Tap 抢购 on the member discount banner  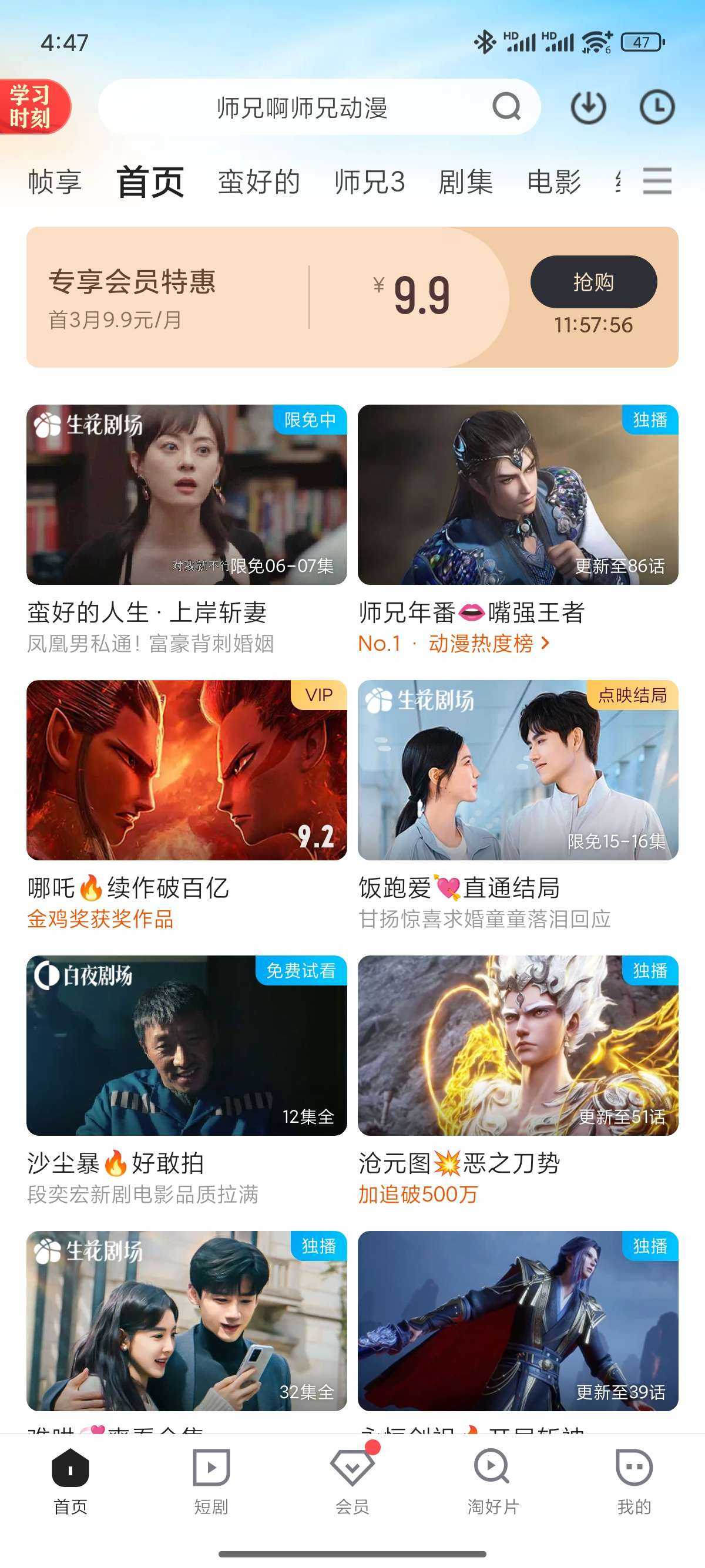click(x=593, y=282)
